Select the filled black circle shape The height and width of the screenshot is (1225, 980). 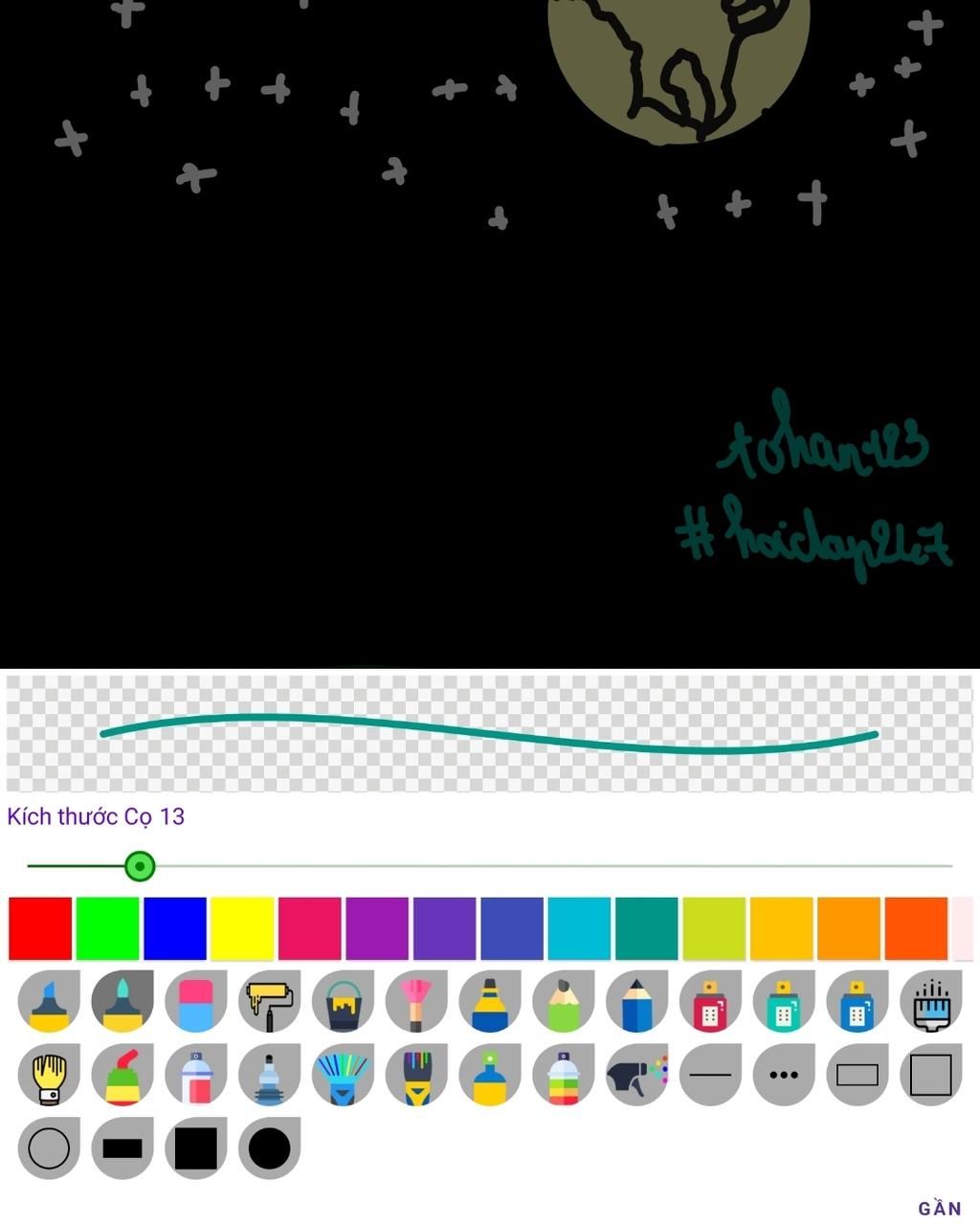click(x=270, y=1147)
